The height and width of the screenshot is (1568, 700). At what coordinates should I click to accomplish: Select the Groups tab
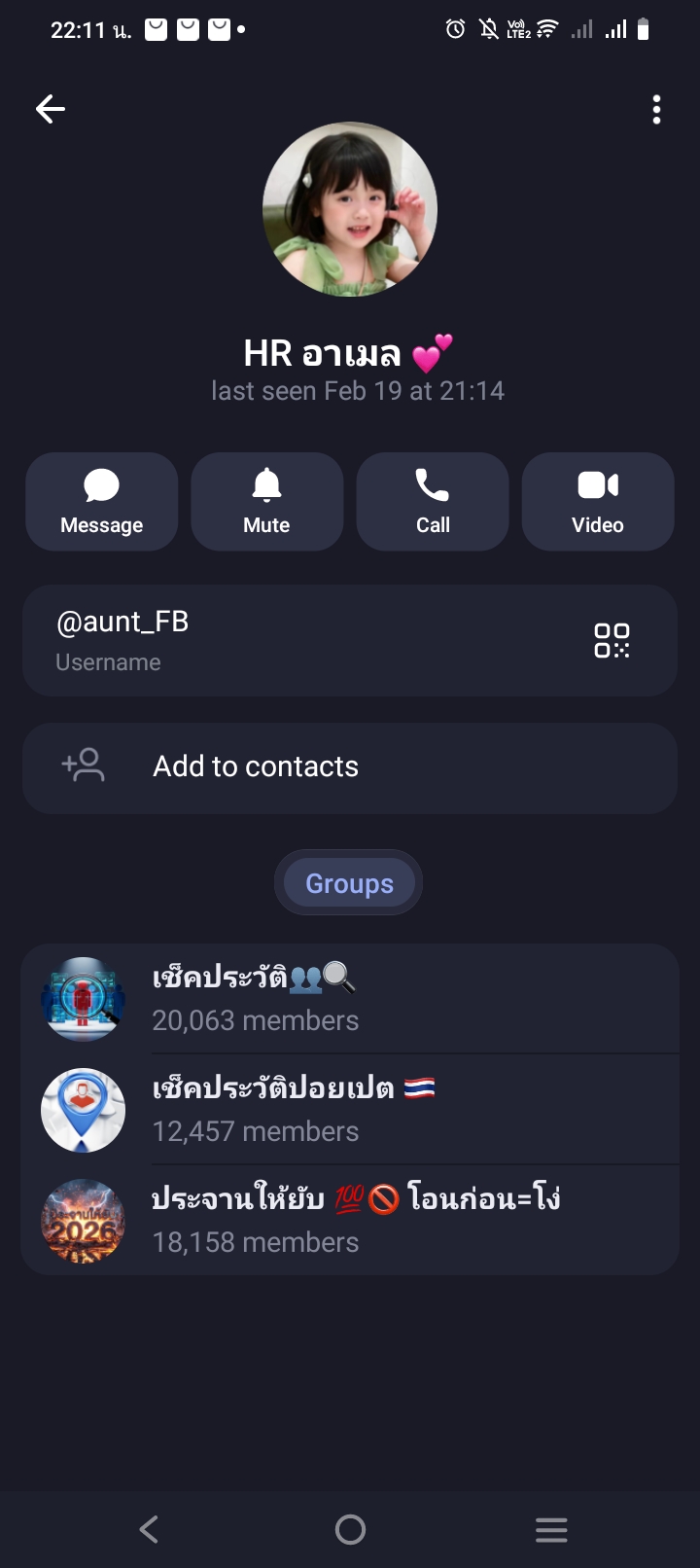click(349, 883)
